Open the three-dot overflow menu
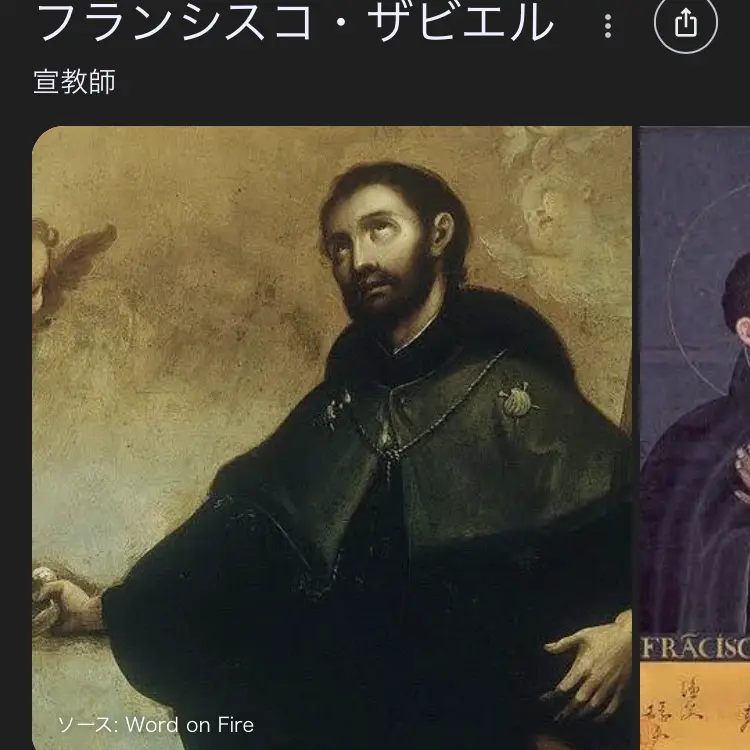750x750 pixels. coord(607,25)
